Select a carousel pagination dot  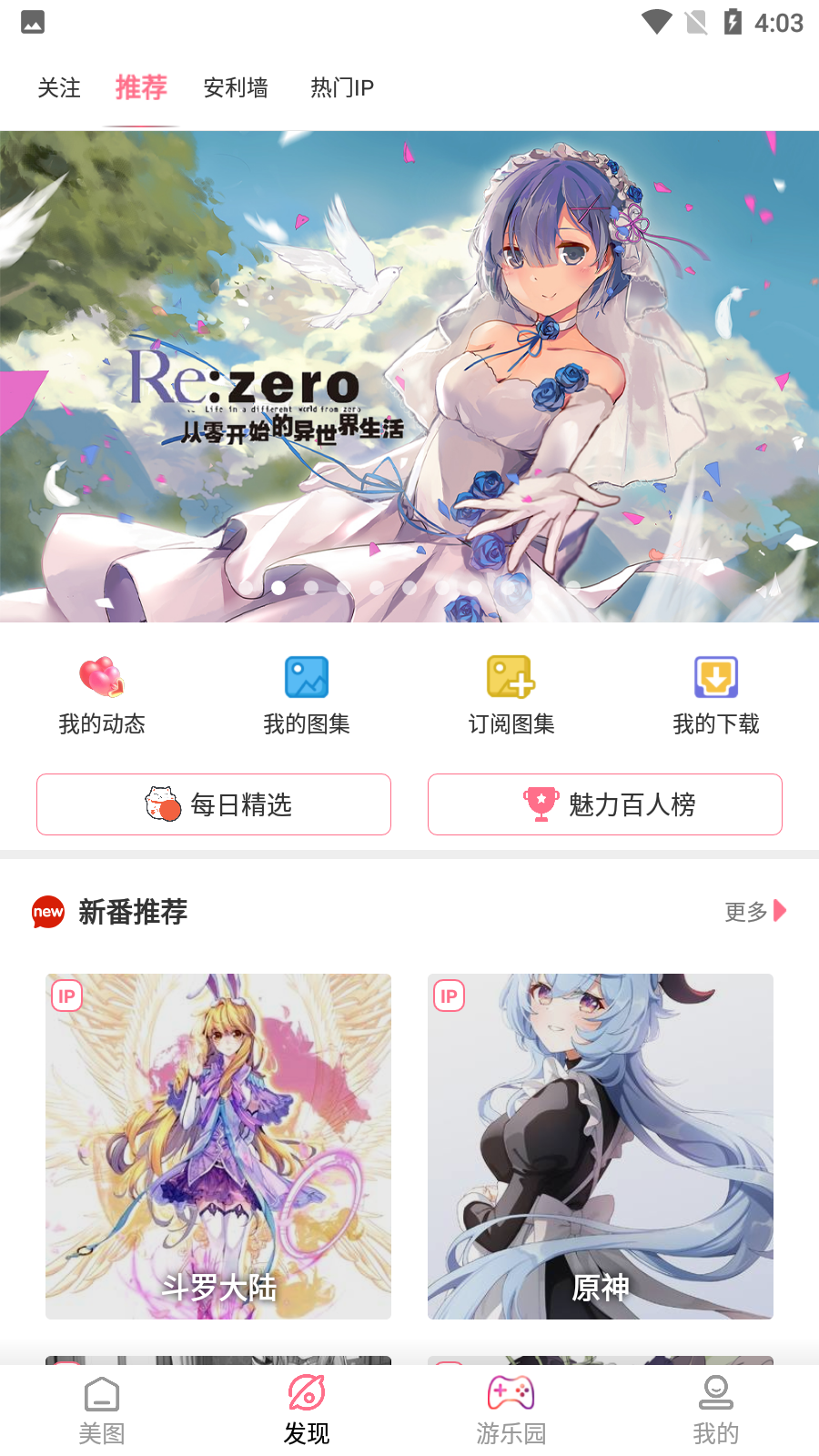click(x=278, y=588)
